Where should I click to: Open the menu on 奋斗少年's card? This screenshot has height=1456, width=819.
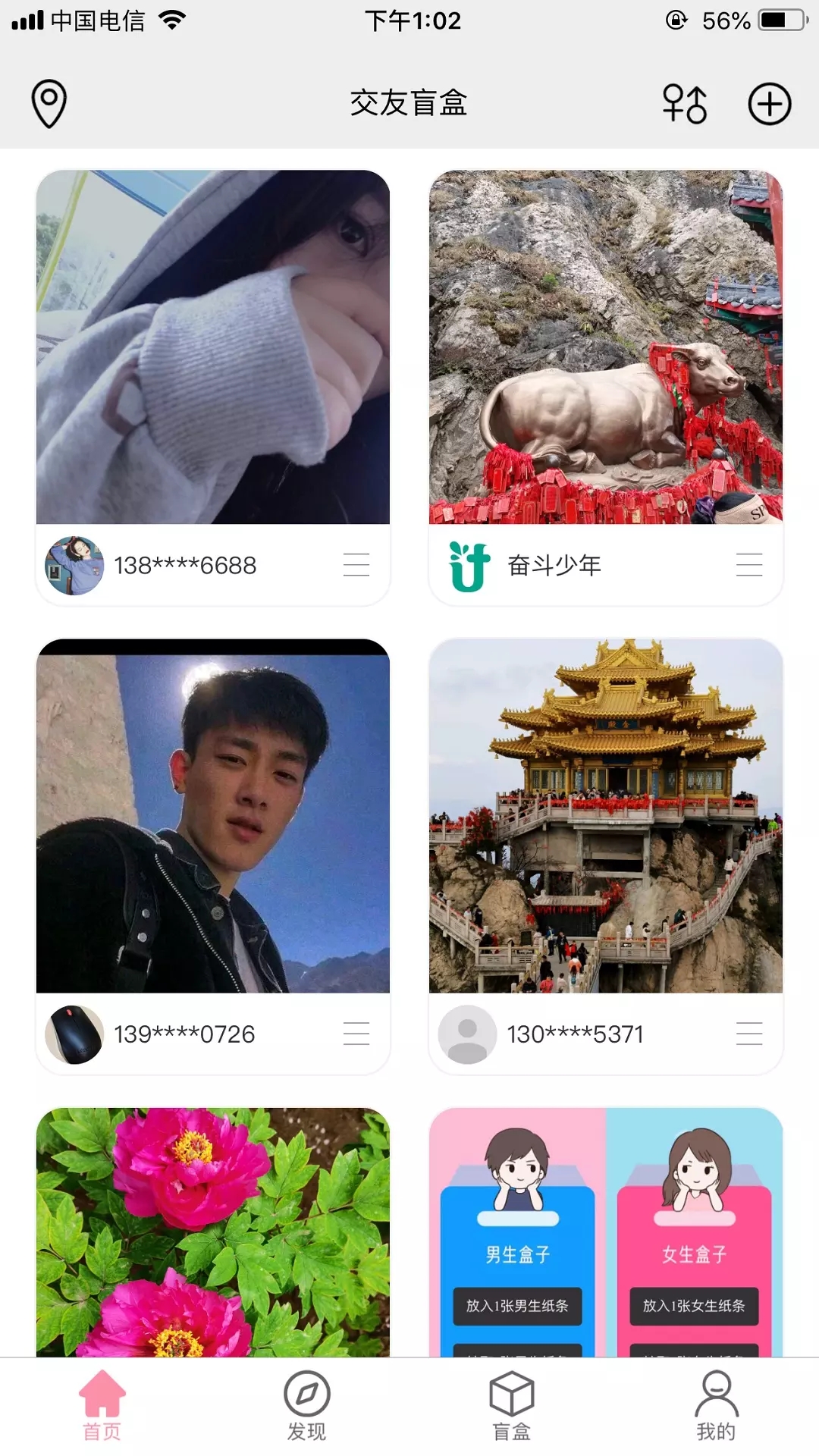click(749, 565)
